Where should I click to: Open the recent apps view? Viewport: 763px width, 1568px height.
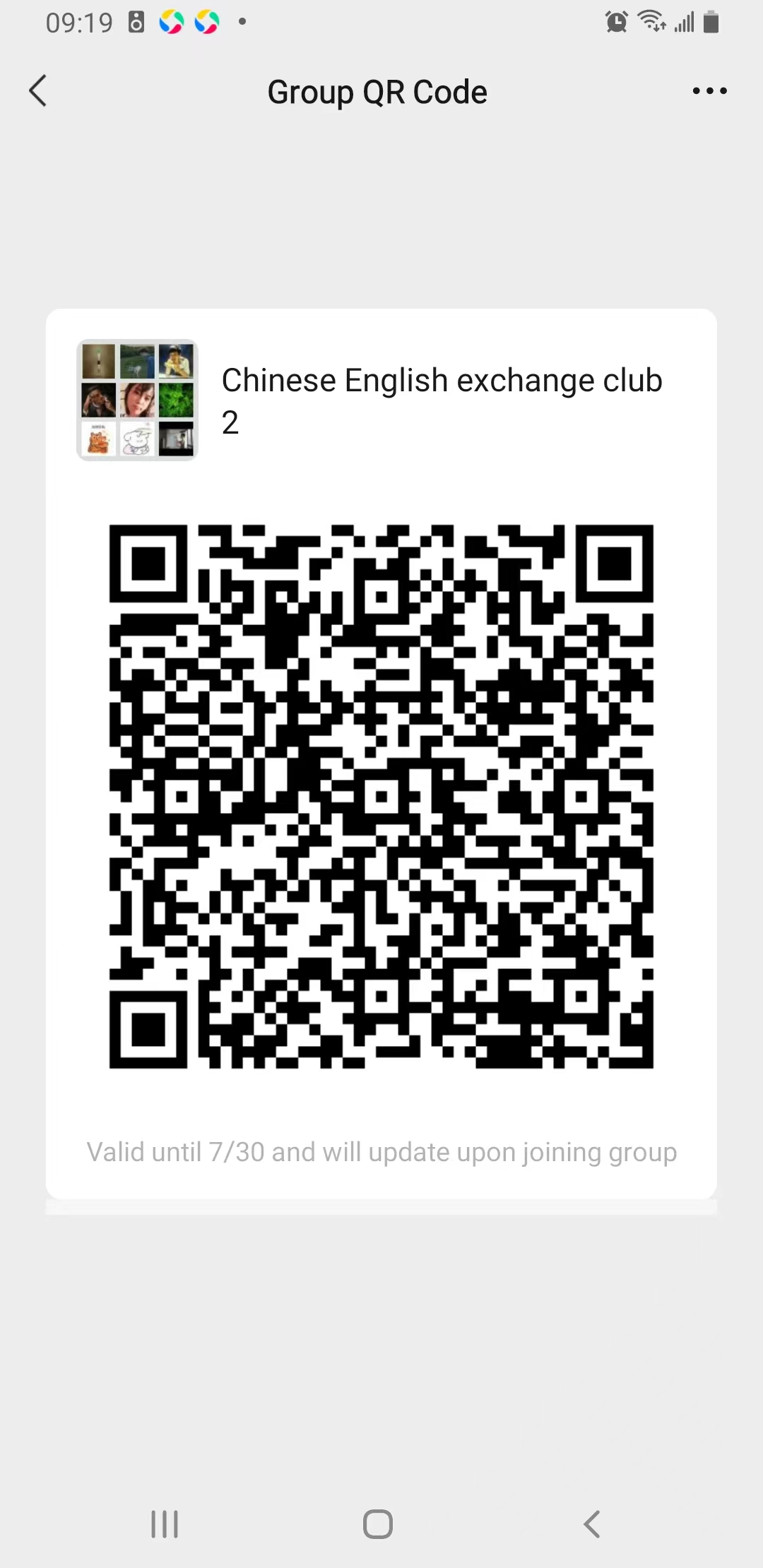point(165,1524)
